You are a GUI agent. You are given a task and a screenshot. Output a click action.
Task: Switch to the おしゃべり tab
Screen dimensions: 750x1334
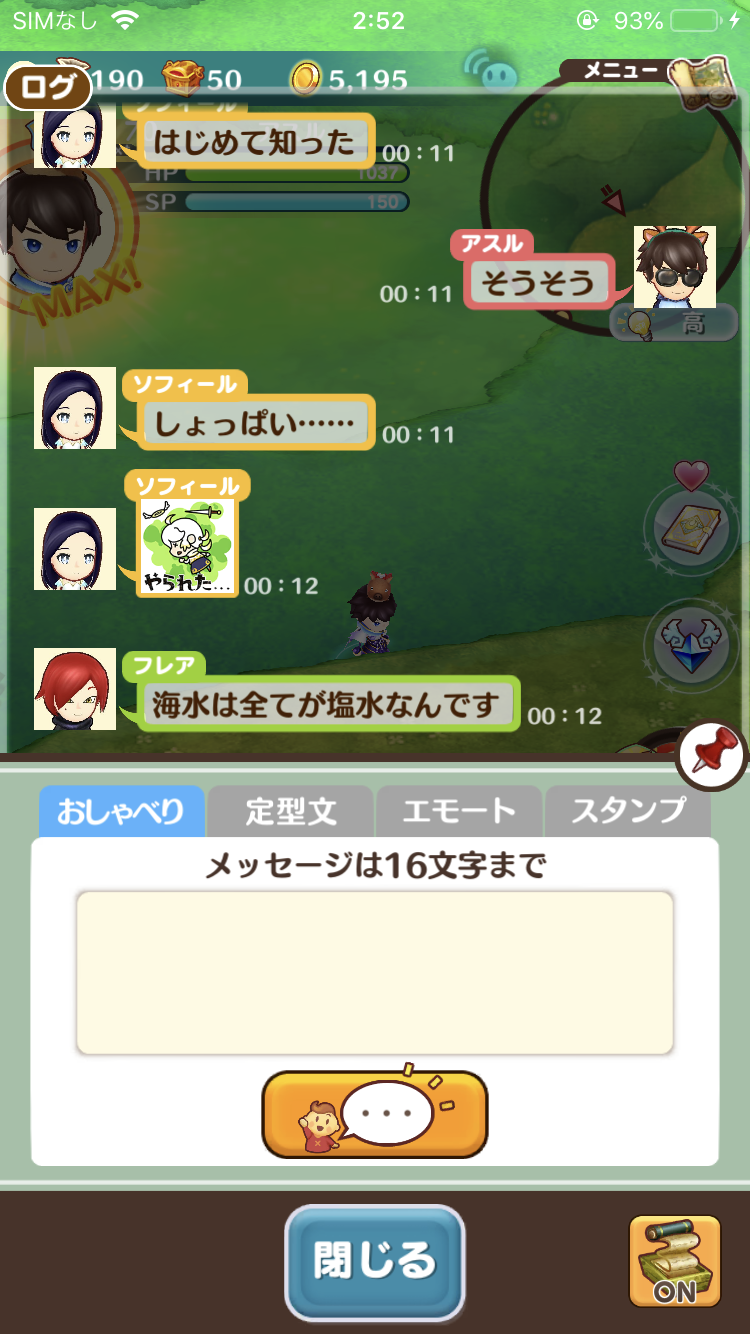point(121,811)
